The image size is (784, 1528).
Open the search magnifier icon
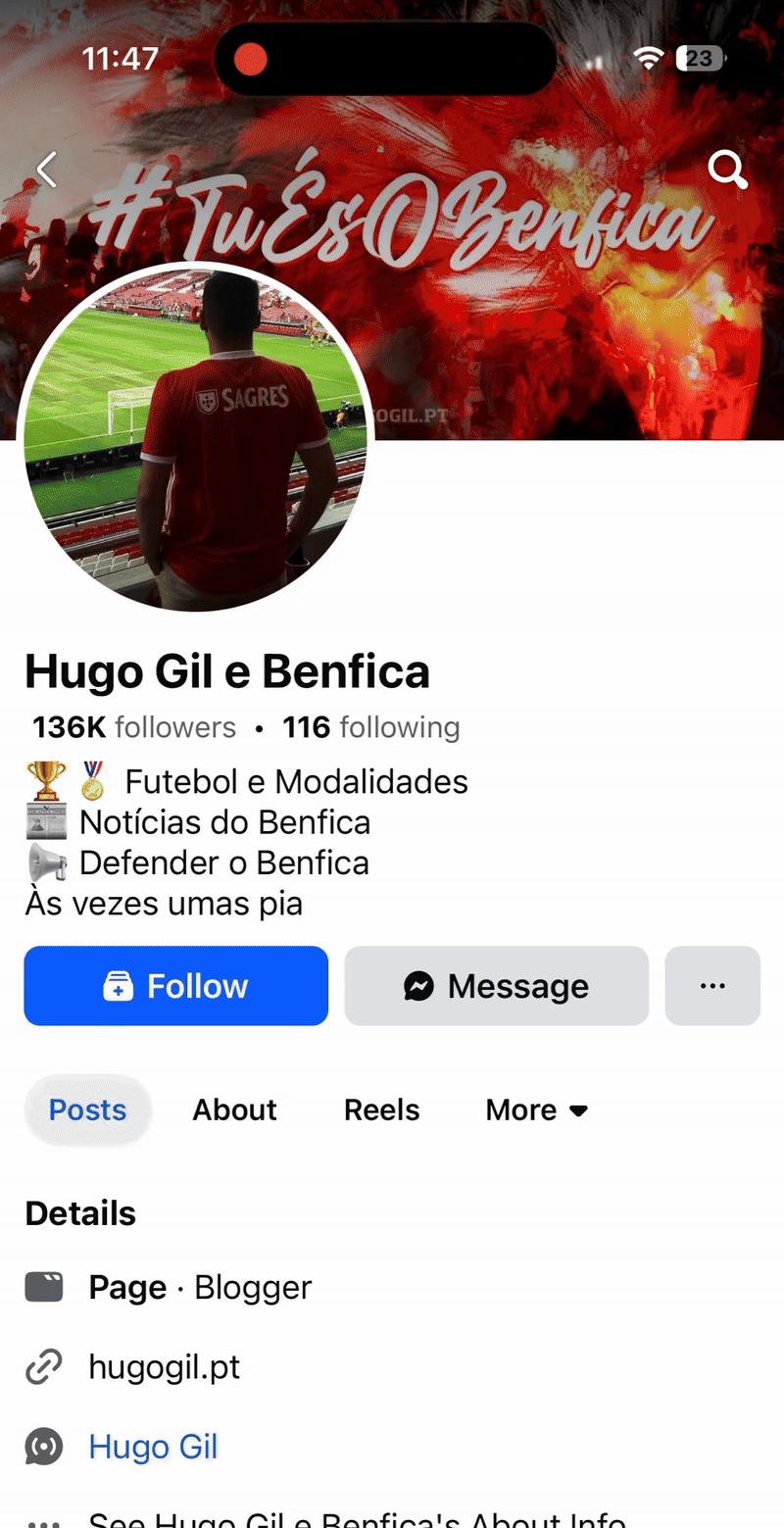(727, 170)
